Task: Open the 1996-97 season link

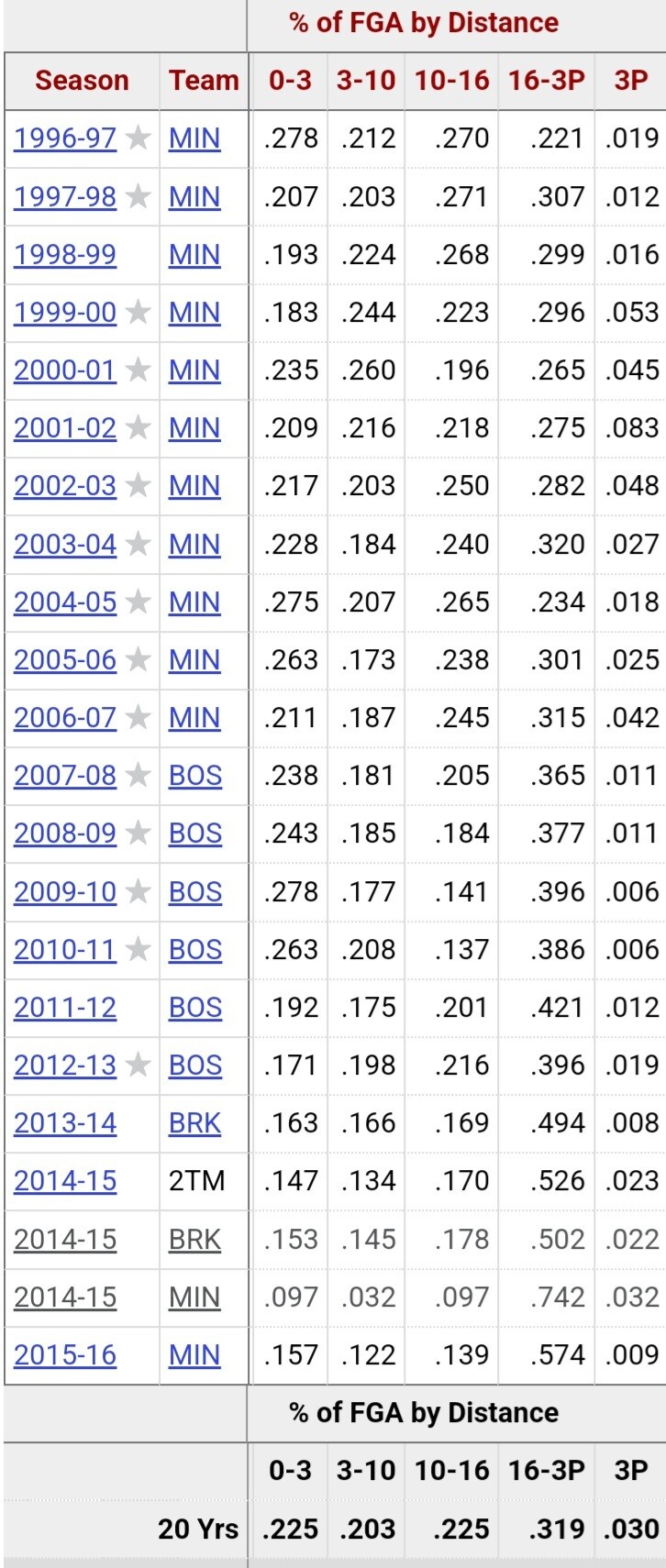Action: (x=65, y=138)
